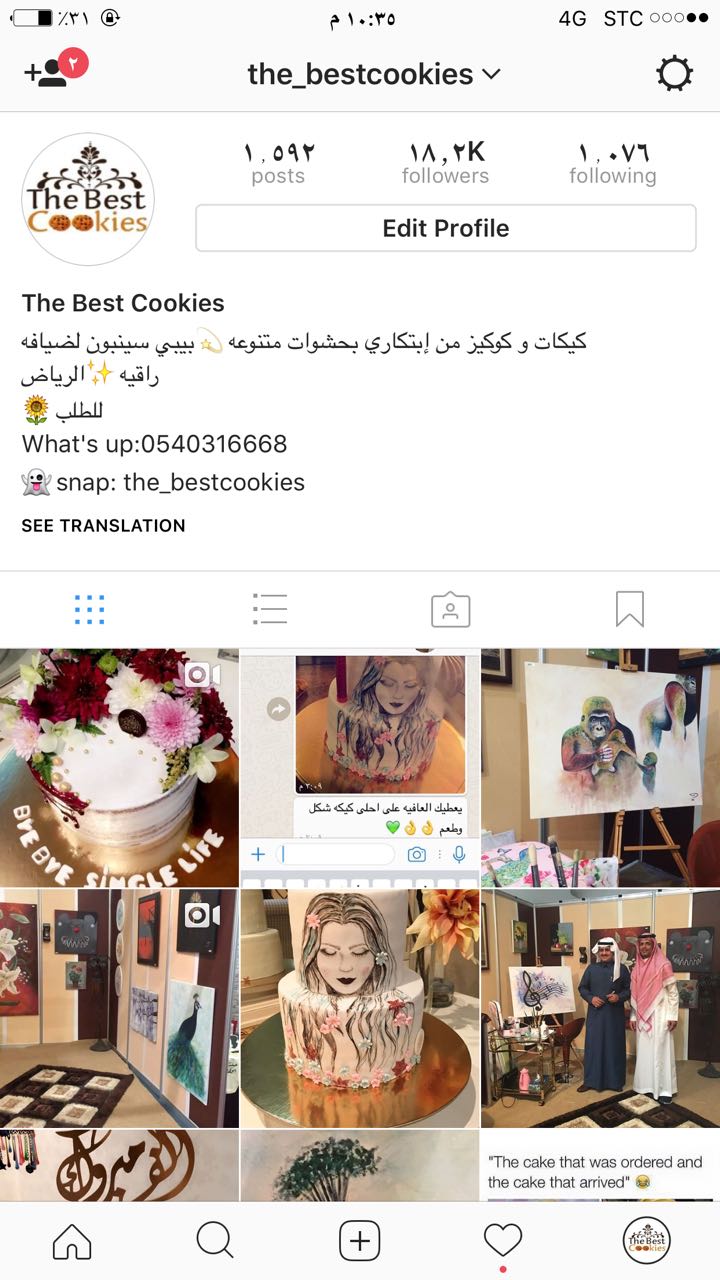Create a new post with plus button

point(360,1241)
